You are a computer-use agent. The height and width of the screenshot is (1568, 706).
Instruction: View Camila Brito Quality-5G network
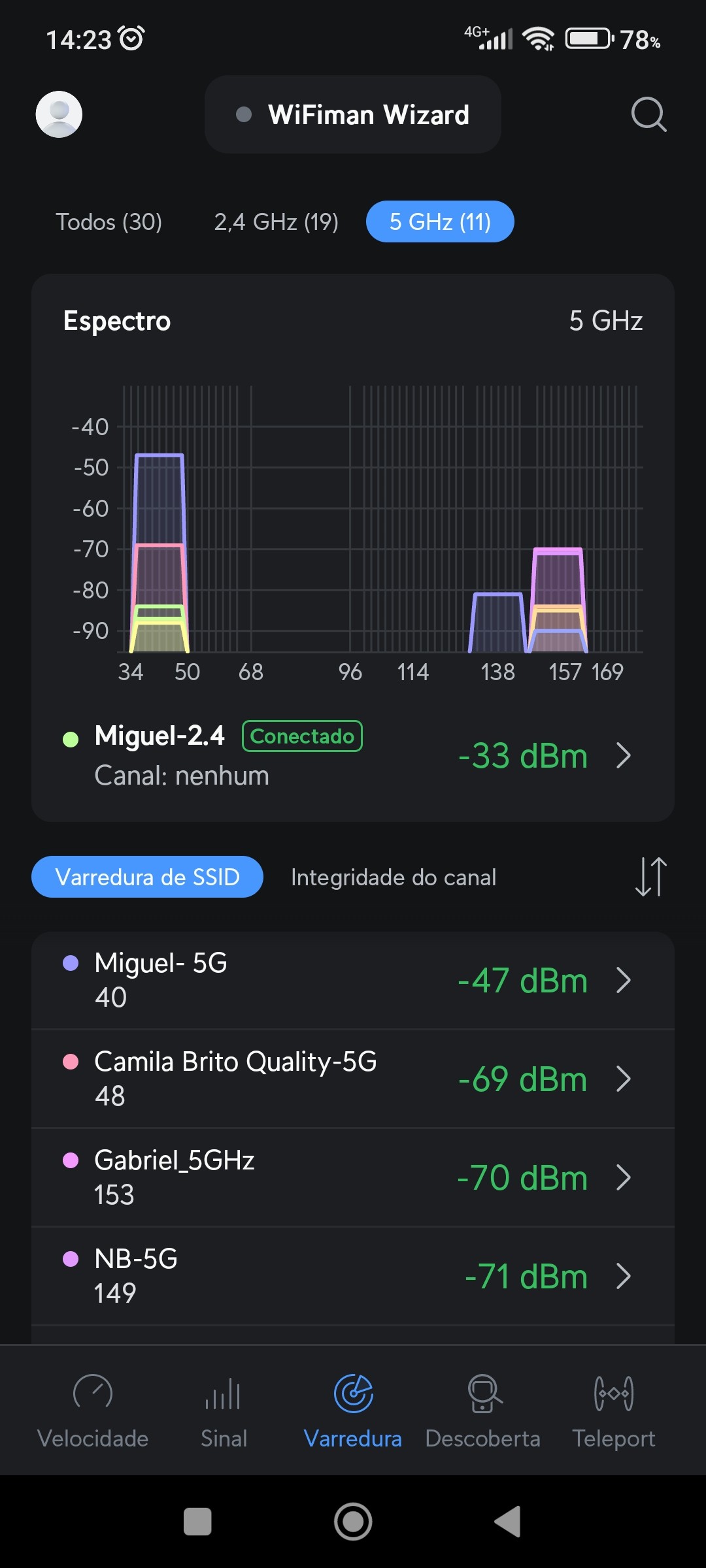coord(353,1079)
